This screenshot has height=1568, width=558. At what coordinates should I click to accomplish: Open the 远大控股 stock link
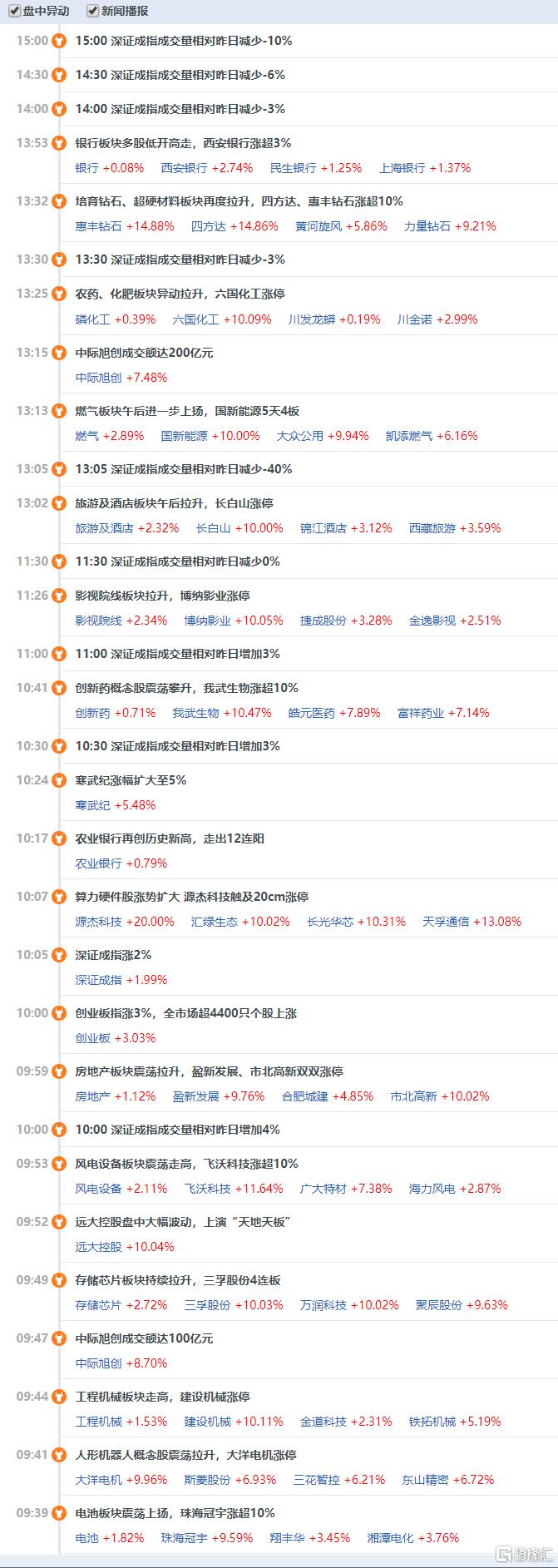98,1247
